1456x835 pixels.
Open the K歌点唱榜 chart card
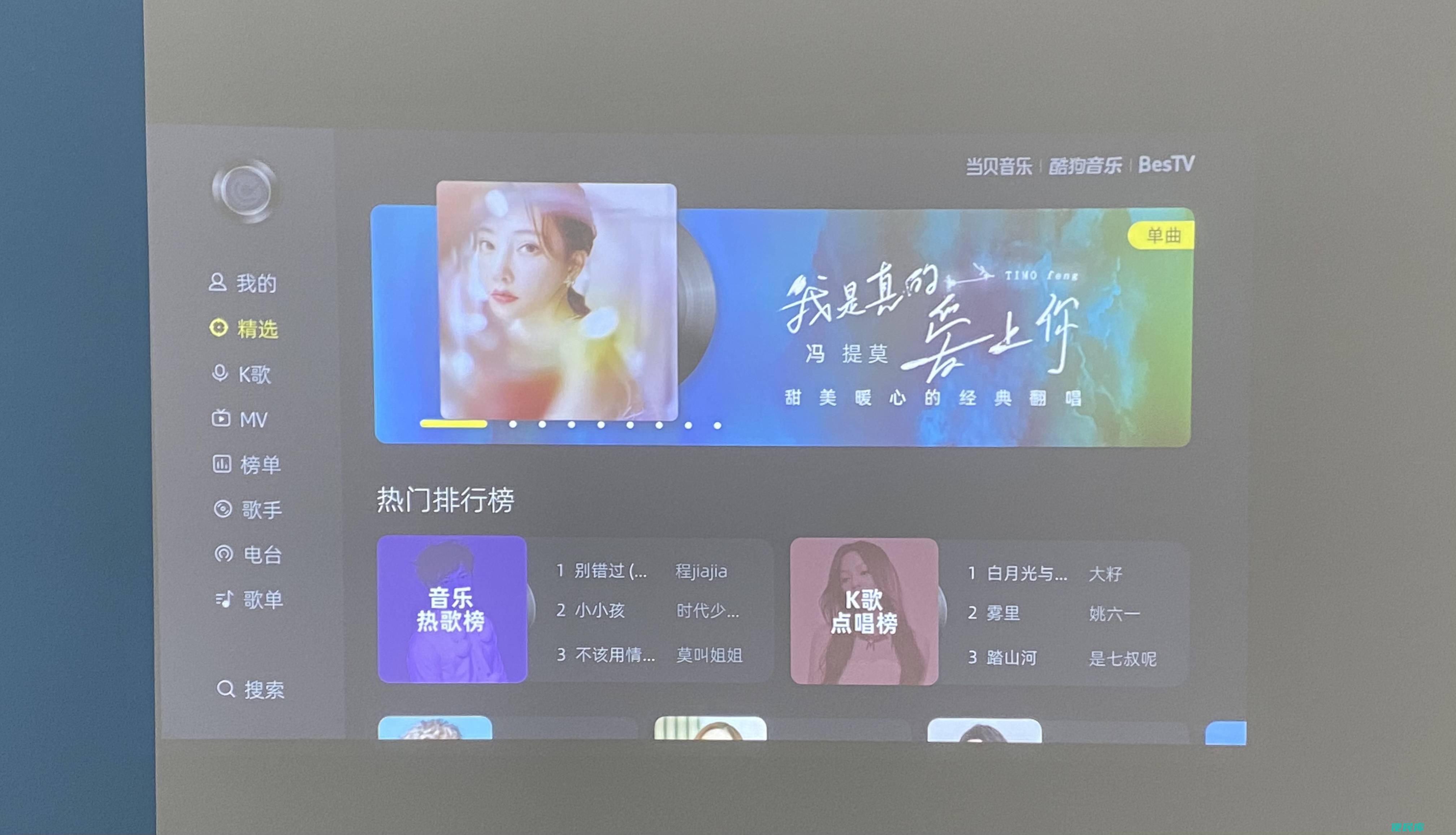point(864,611)
